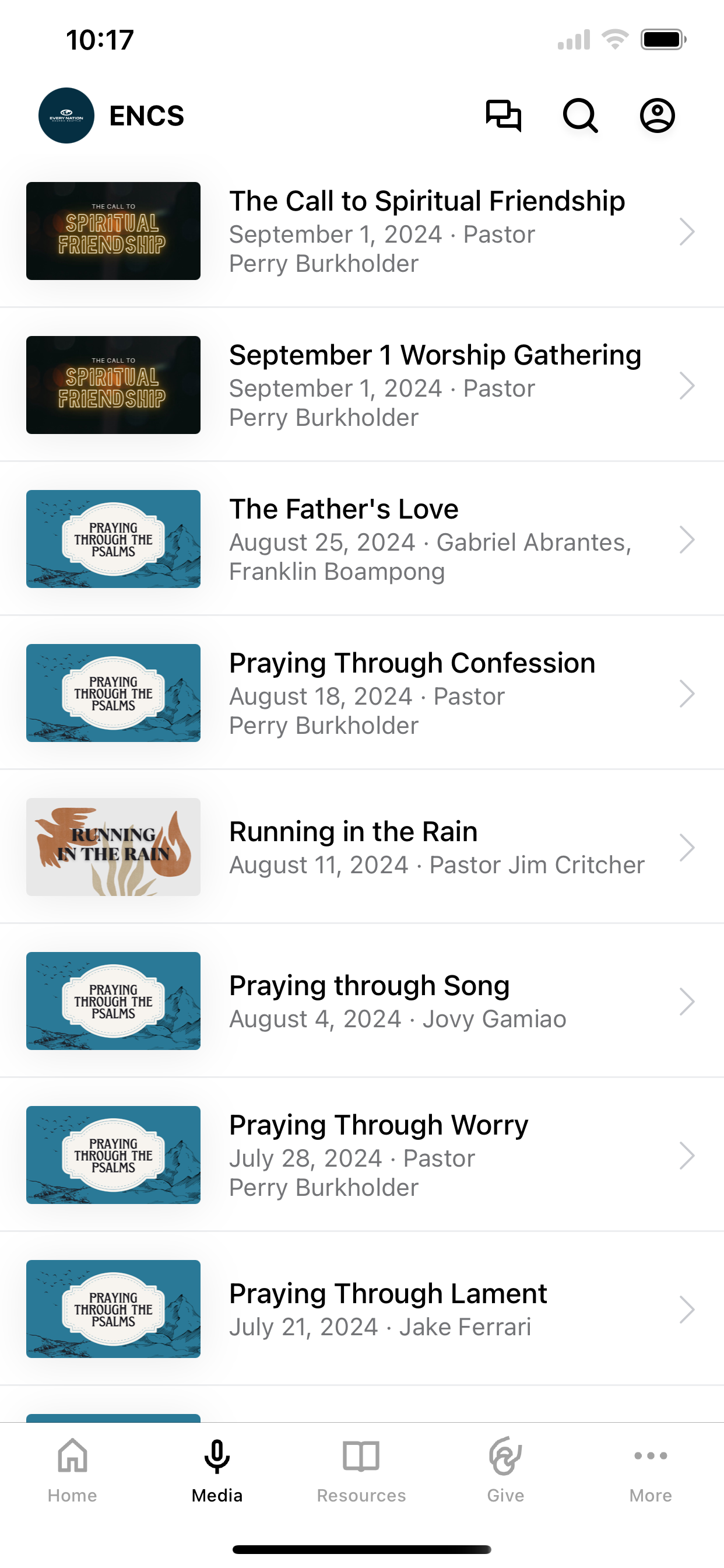This screenshot has height=1568, width=724.
Task: Open Praying Through Worry sermon
Action: click(362, 1154)
